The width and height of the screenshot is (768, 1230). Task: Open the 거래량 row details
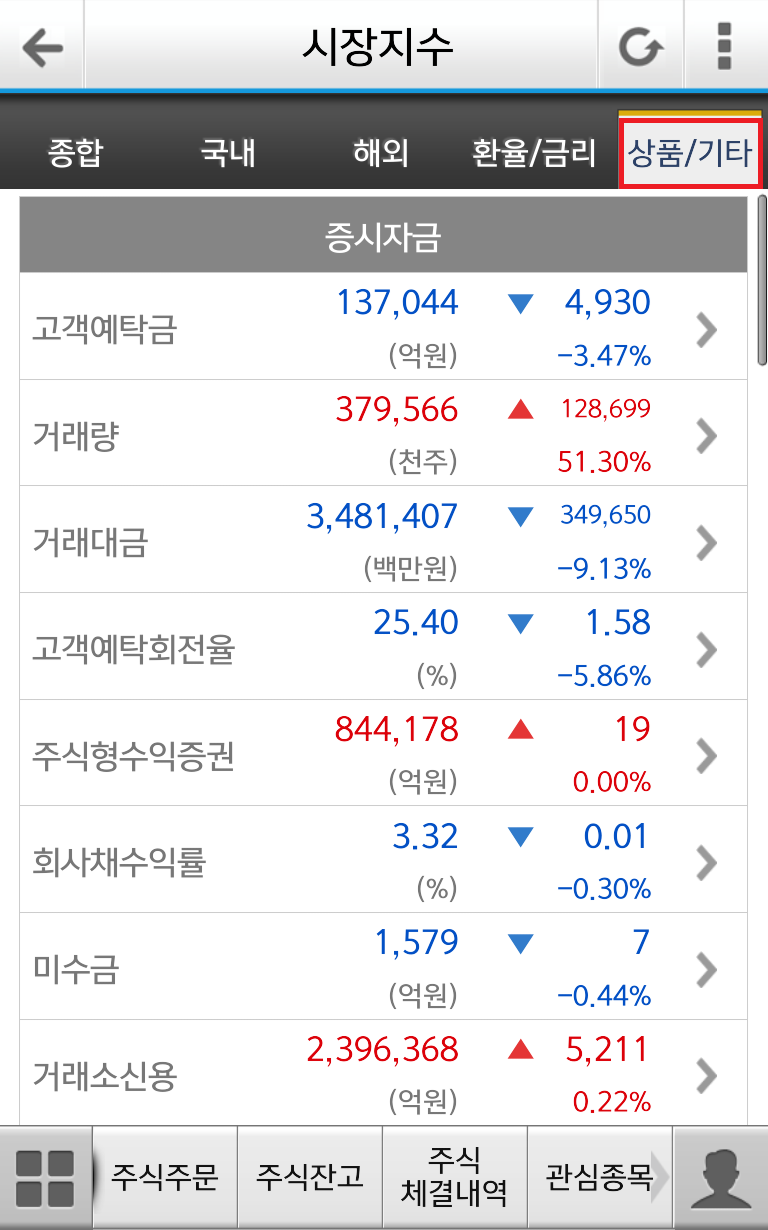[383, 434]
